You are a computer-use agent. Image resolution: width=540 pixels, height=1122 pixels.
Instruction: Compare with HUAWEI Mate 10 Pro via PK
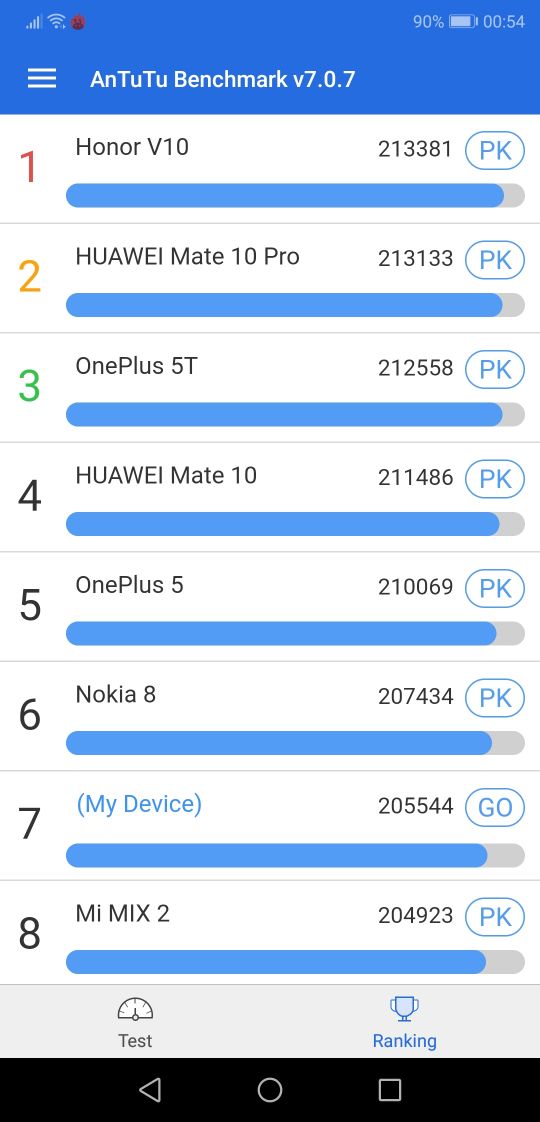tap(495, 260)
